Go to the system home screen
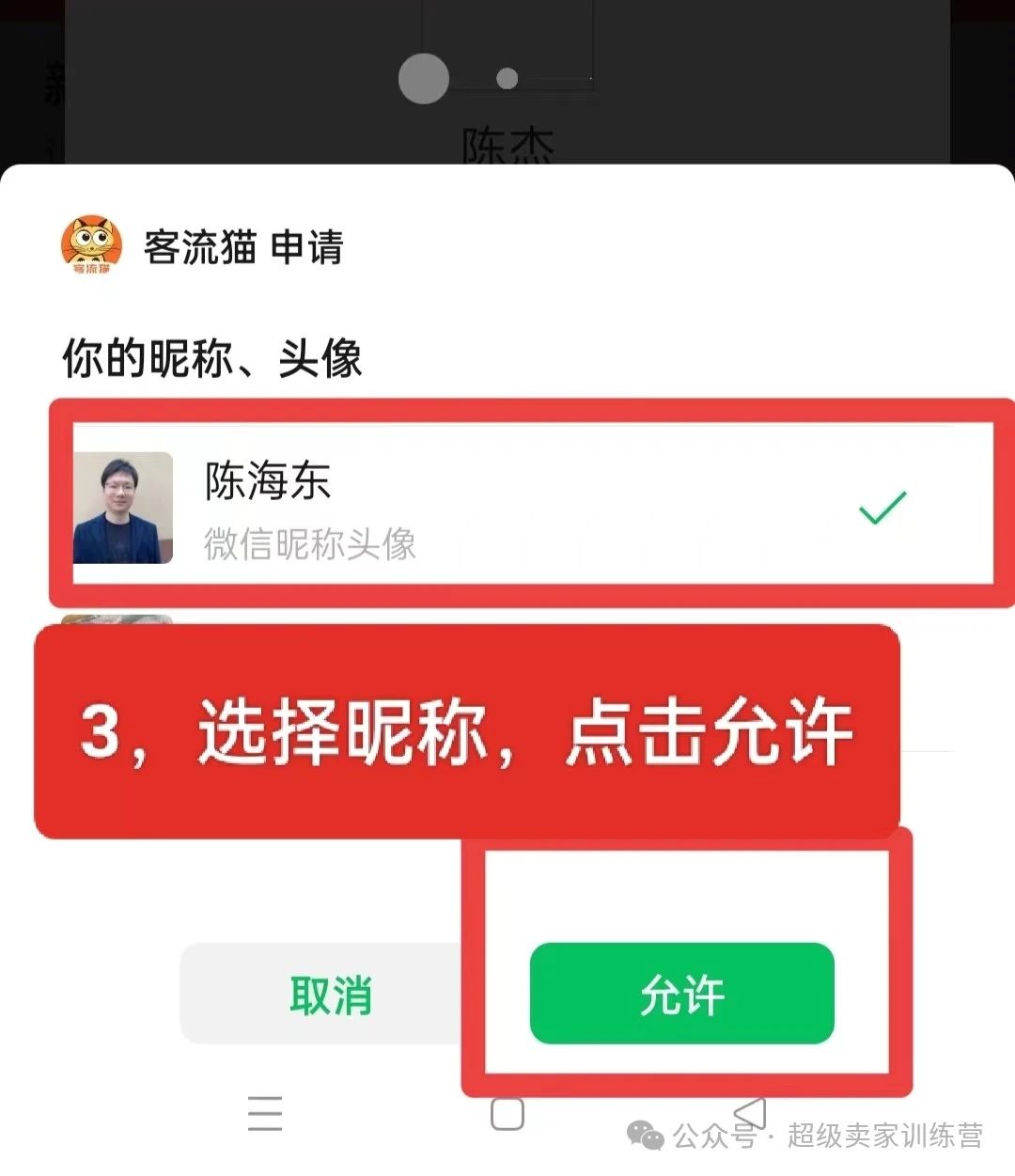1015x1176 pixels. click(507, 1114)
